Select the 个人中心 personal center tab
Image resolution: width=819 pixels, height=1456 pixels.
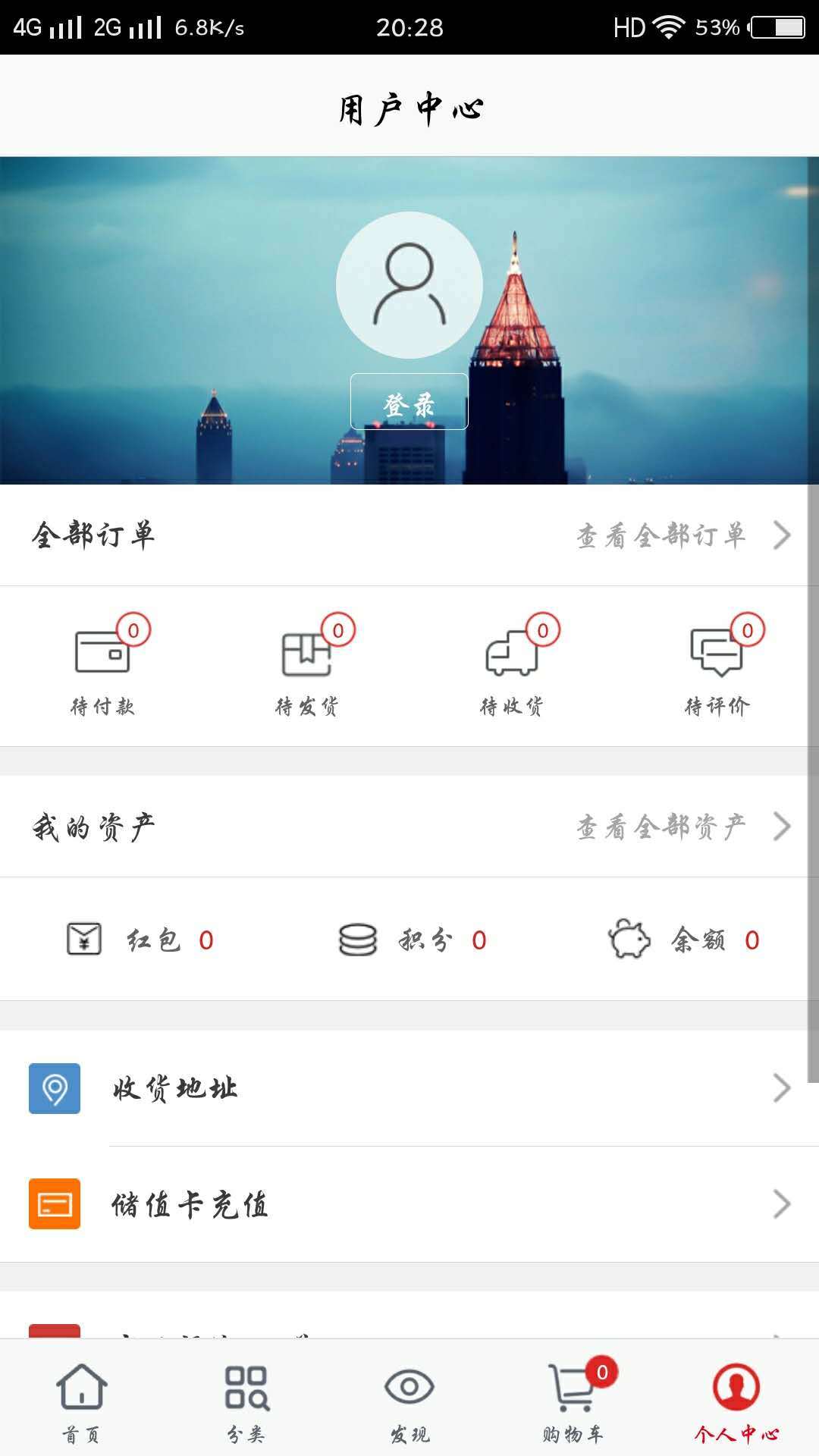pyautogui.click(x=736, y=1401)
